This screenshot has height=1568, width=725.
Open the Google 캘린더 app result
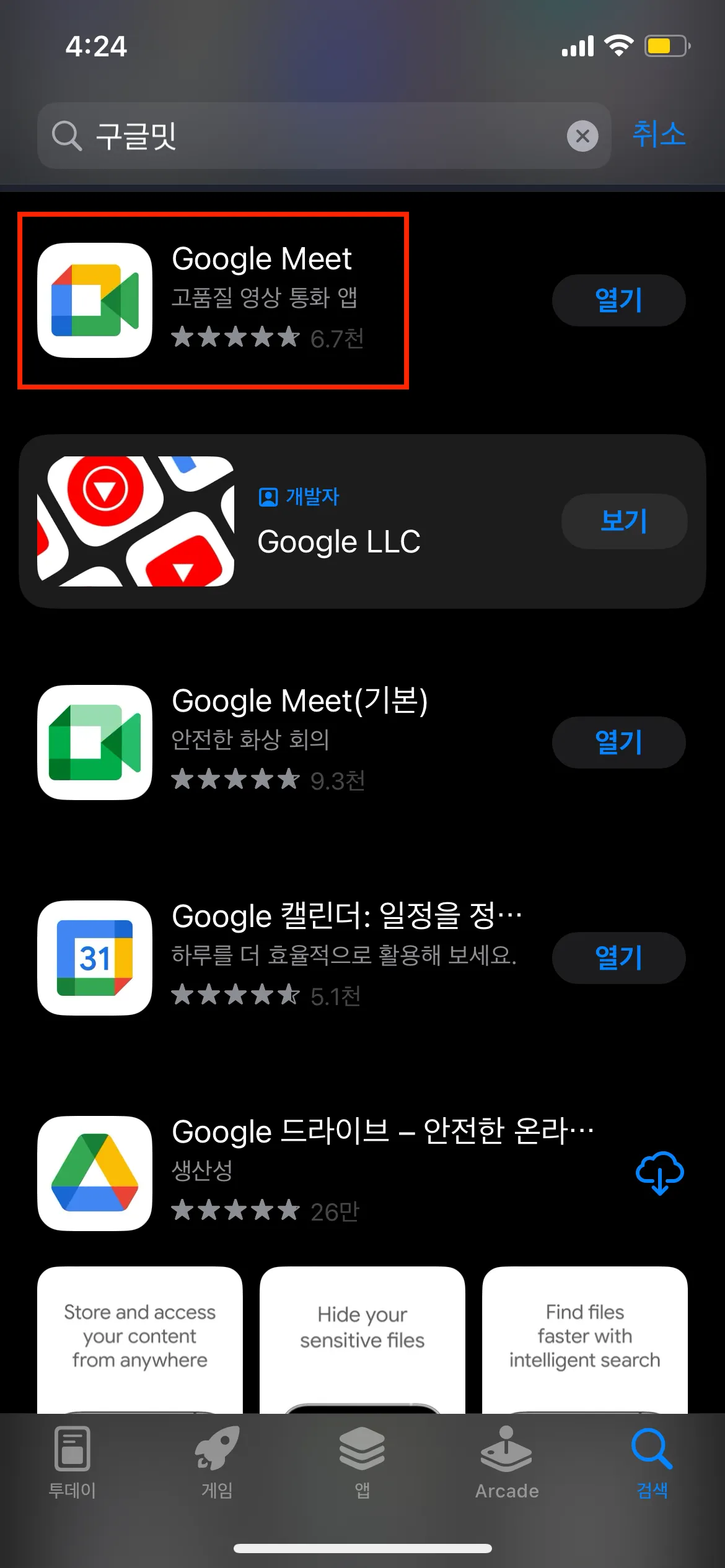point(297,957)
